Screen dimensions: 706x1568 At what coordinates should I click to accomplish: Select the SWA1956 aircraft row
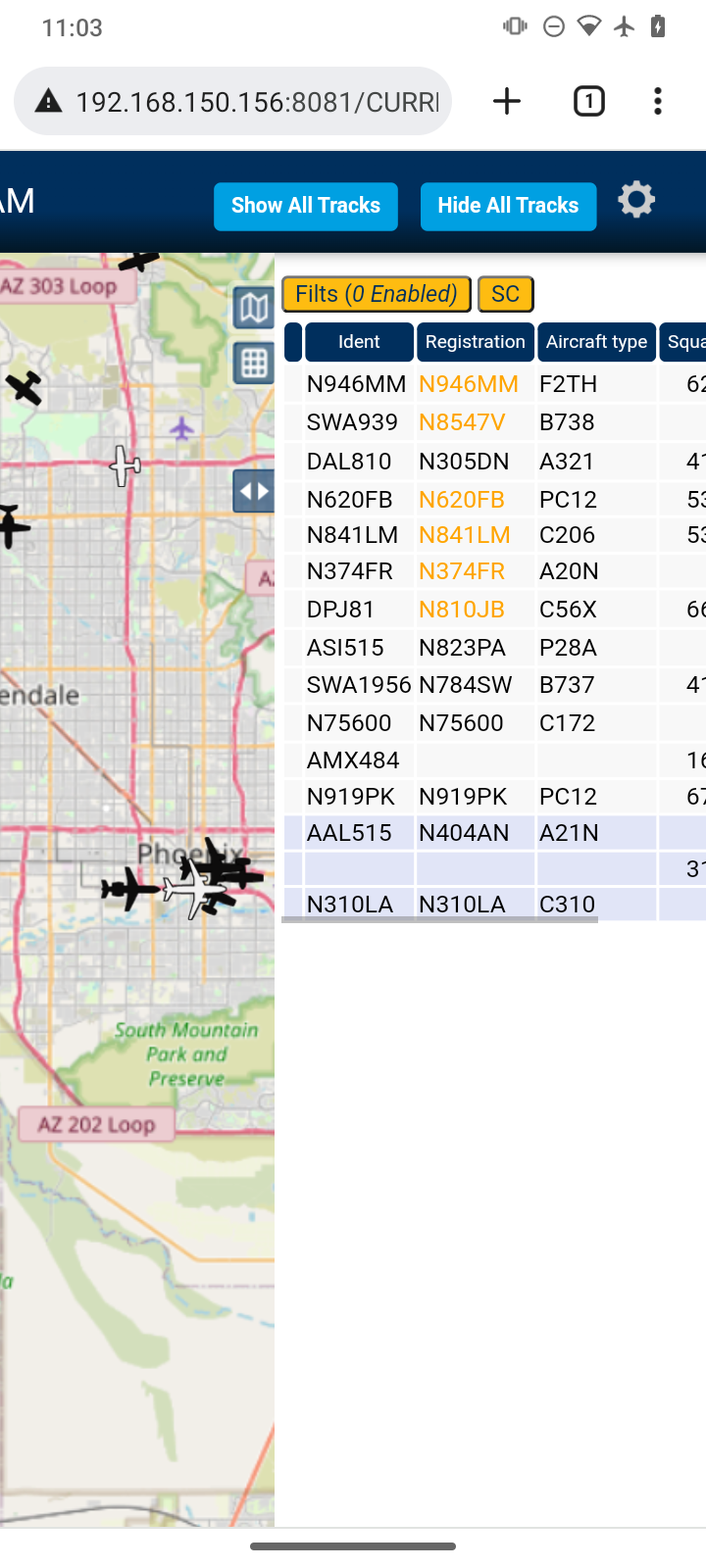[x=495, y=684]
